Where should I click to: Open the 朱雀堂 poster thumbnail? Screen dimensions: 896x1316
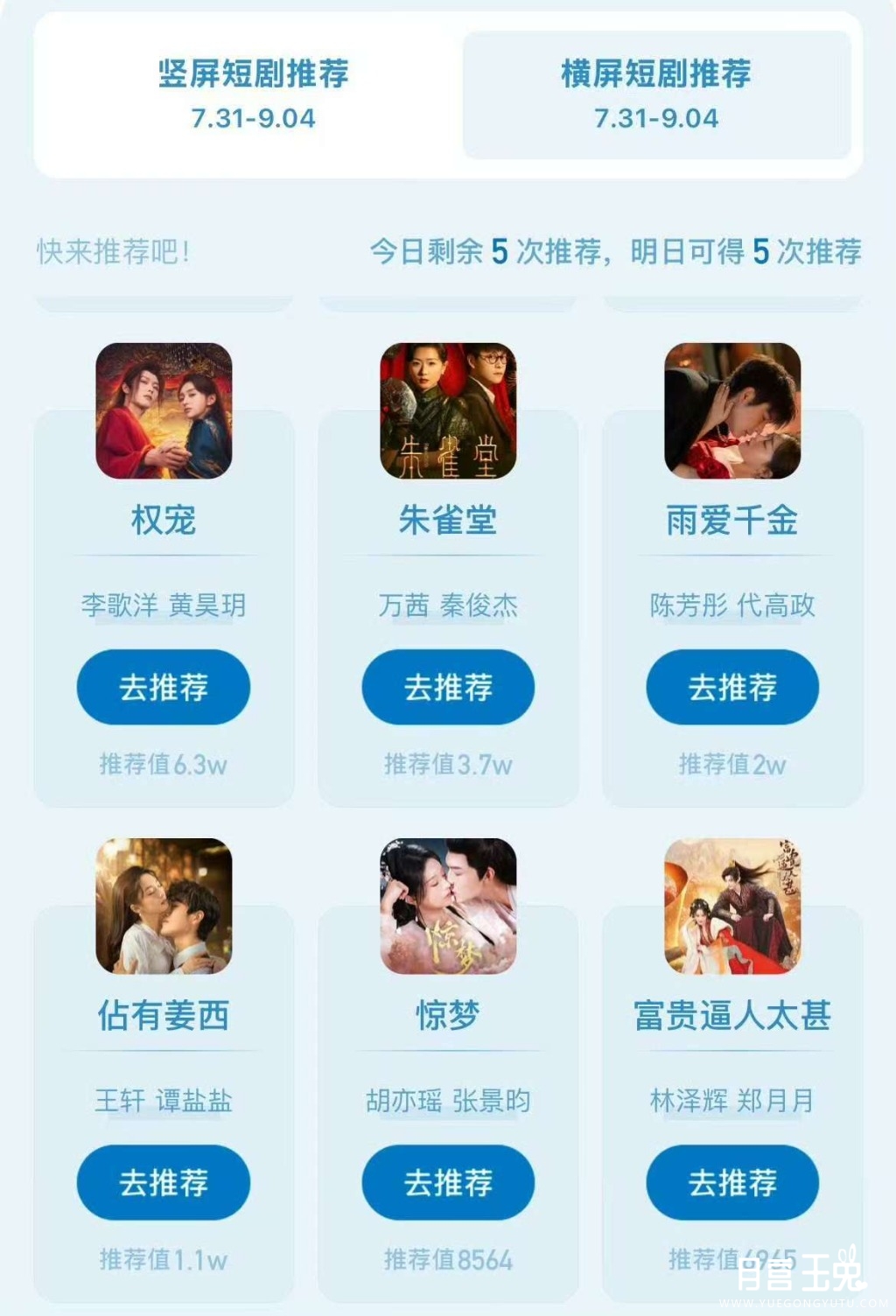448,410
